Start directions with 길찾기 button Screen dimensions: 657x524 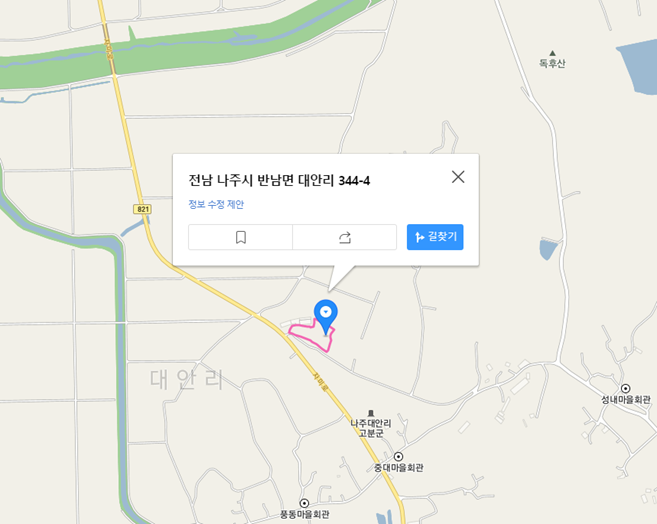[x=435, y=237]
